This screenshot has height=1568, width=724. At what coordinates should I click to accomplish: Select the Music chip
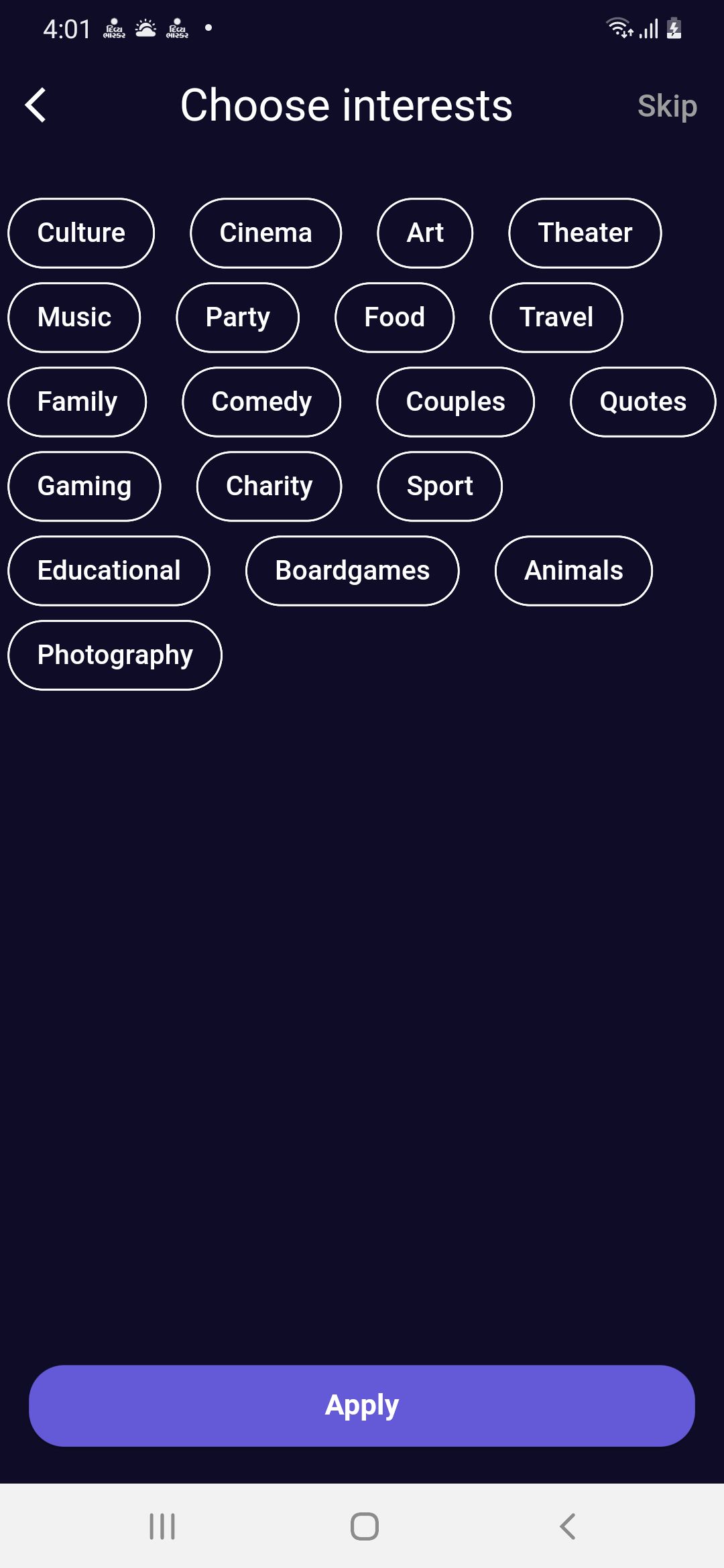coord(74,318)
